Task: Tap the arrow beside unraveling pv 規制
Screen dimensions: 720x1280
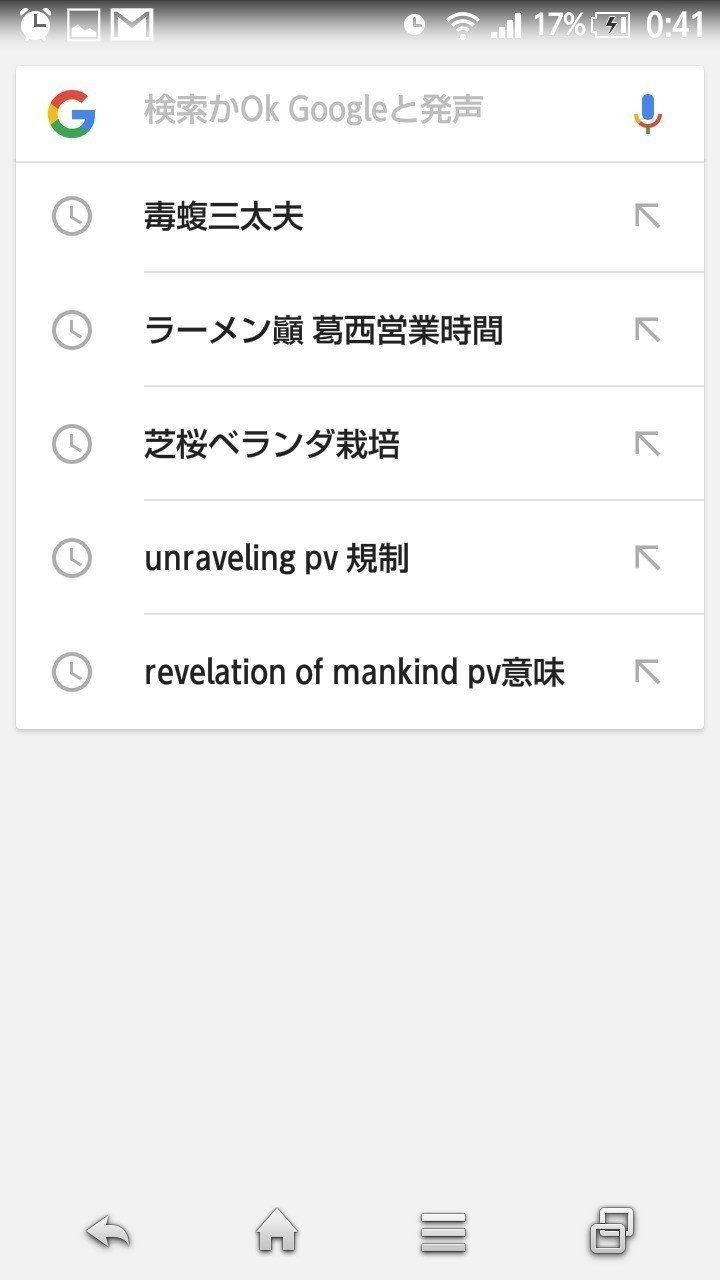Action: click(x=648, y=558)
